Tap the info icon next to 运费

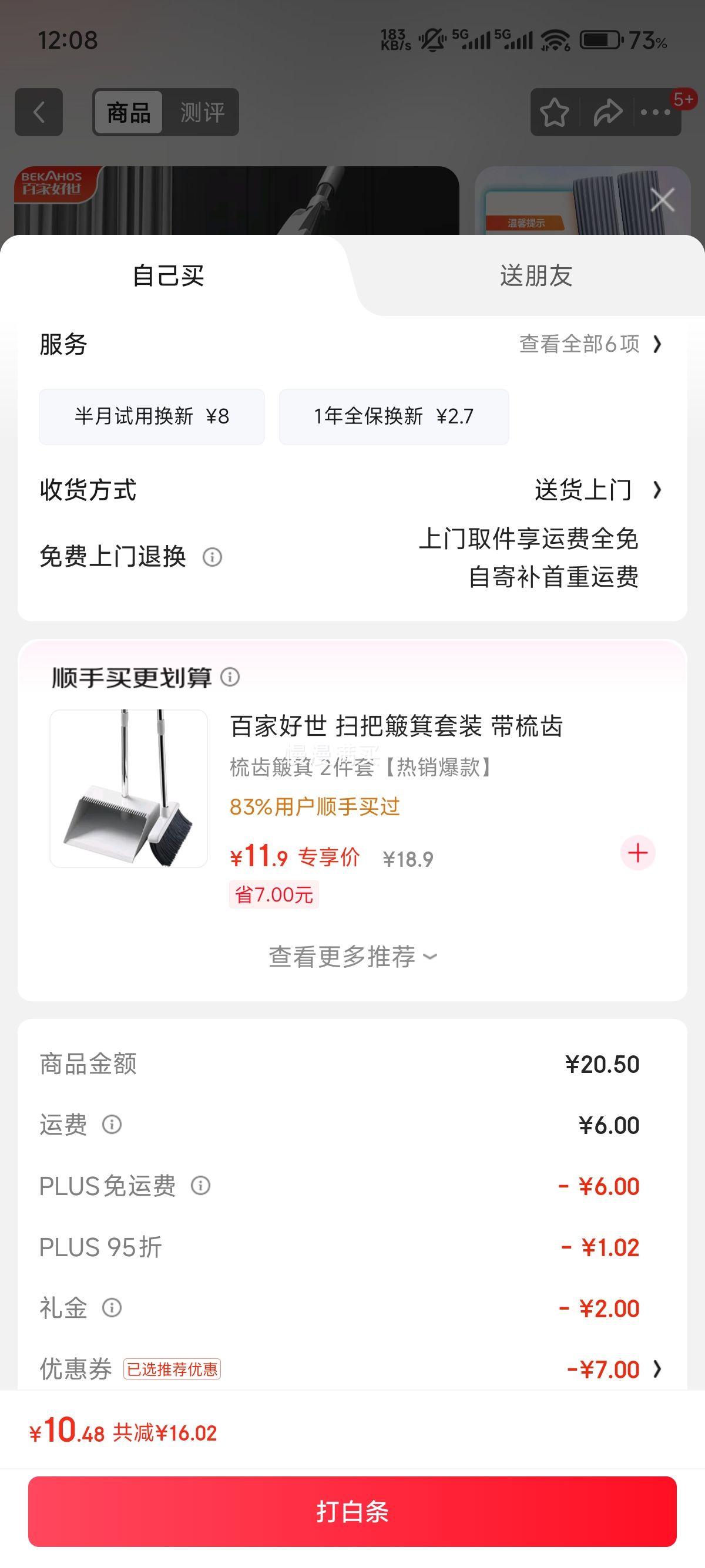click(113, 1125)
